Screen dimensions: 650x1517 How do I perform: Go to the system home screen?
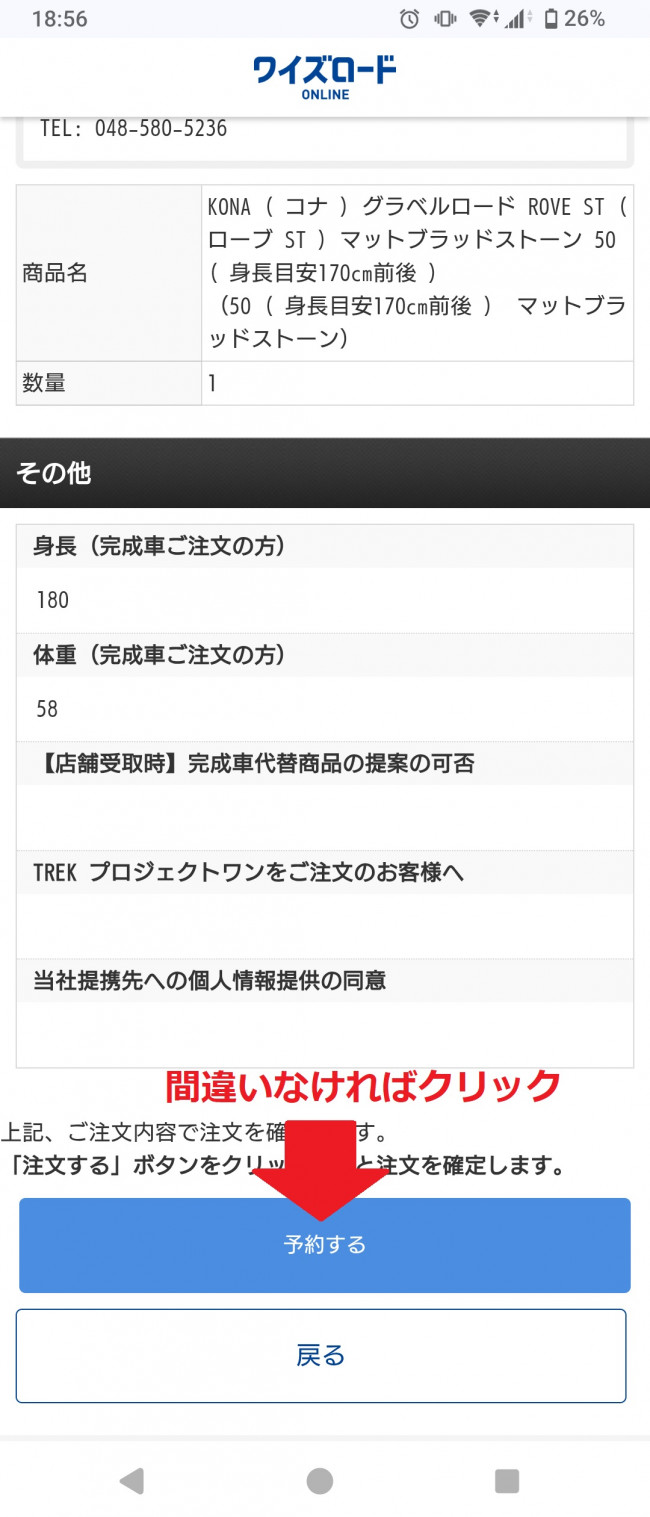[320, 1481]
